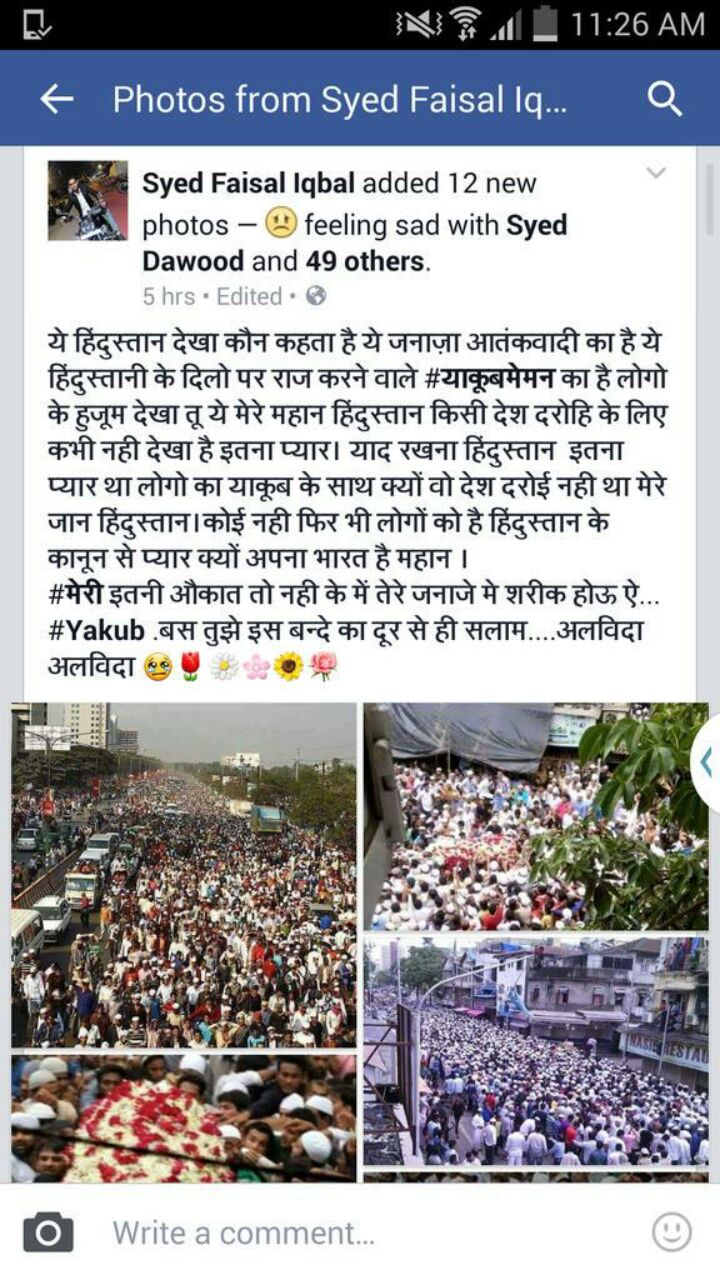This screenshot has height=1280, width=720.
Task: Tap the side handle arrow
Action: click(705, 762)
